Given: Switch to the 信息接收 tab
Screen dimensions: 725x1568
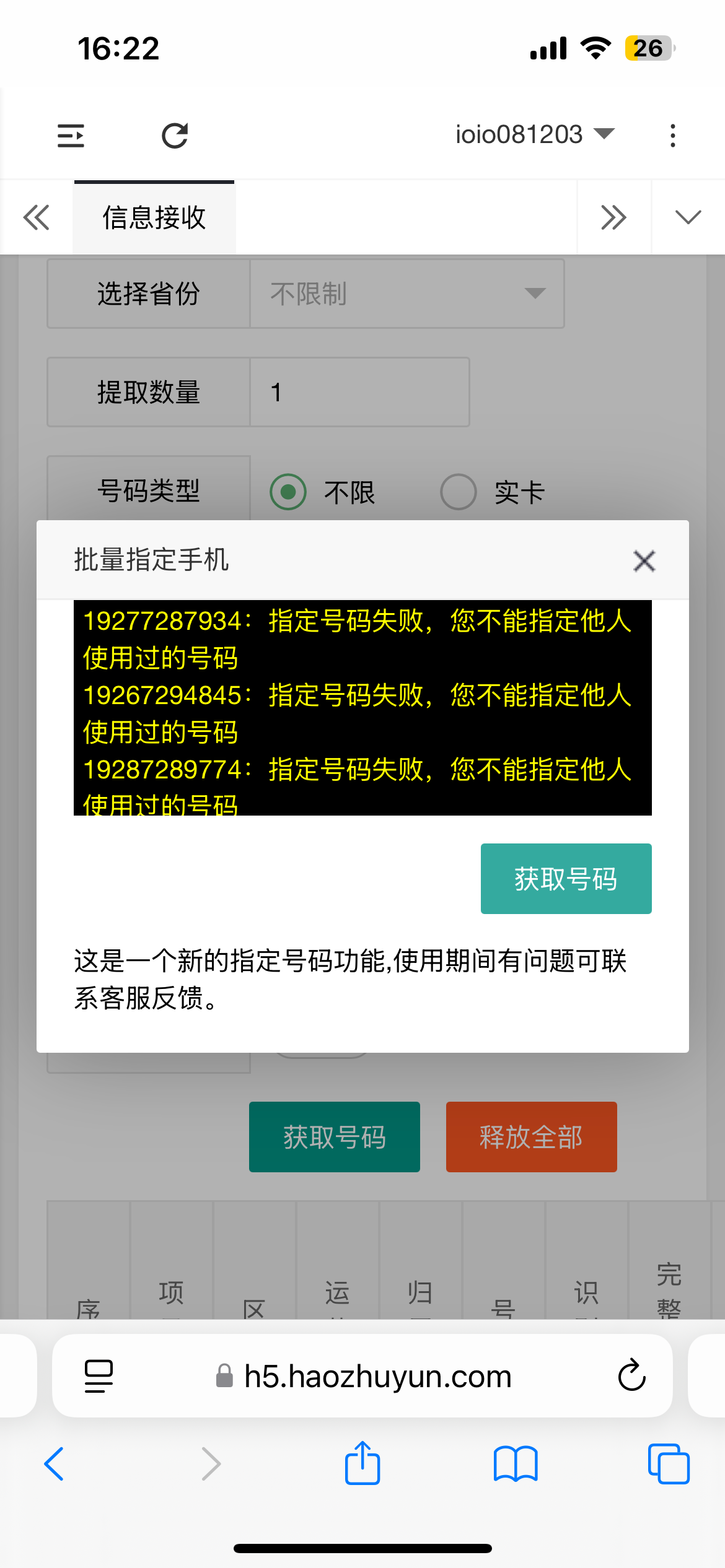Looking at the screenshot, I should coord(154,217).
